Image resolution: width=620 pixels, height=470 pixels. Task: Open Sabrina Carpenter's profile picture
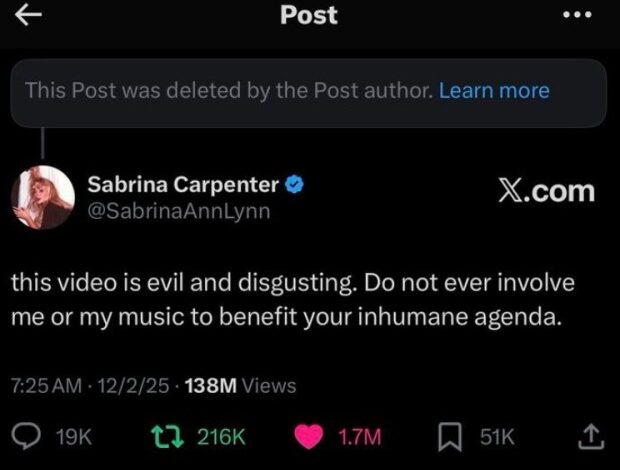[x=43, y=198]
